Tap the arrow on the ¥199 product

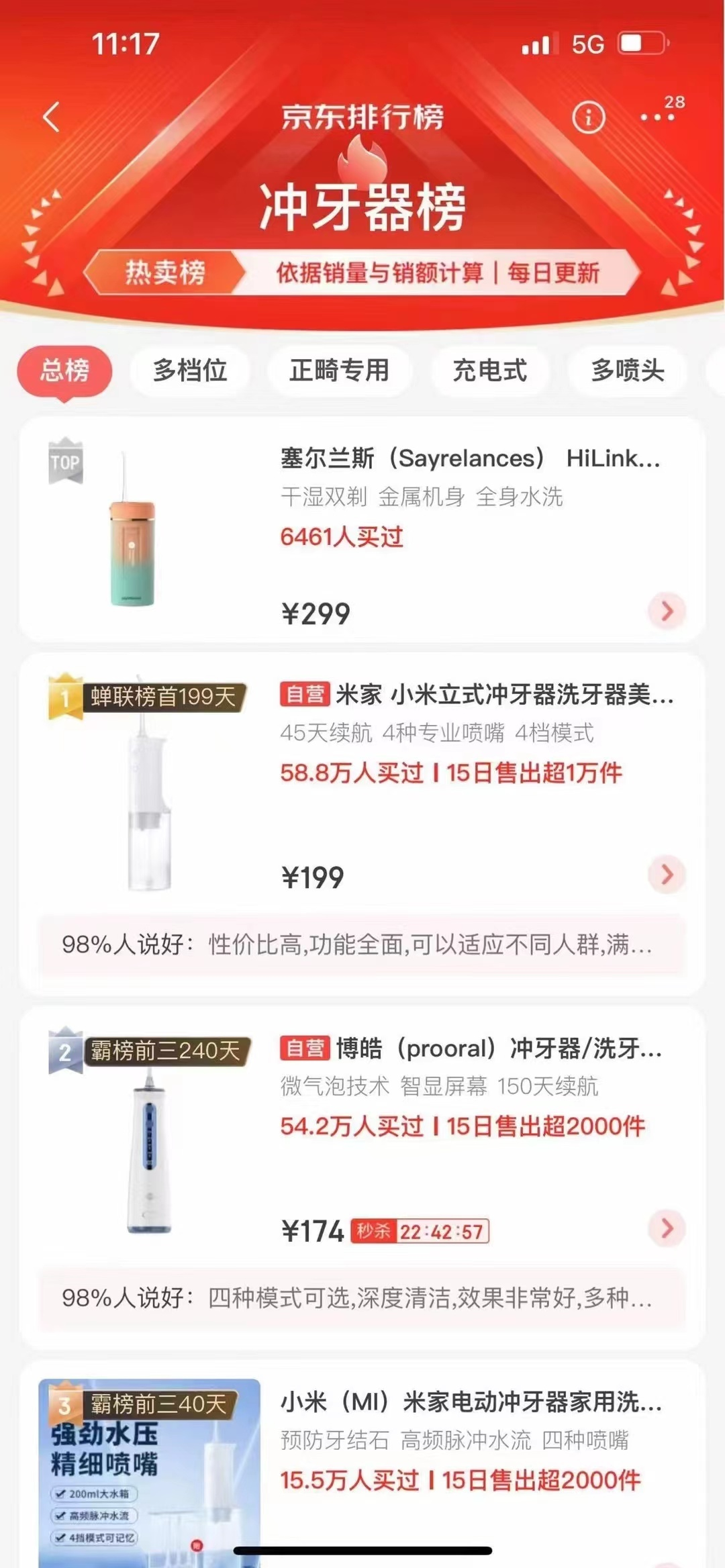tap(667, 874)
